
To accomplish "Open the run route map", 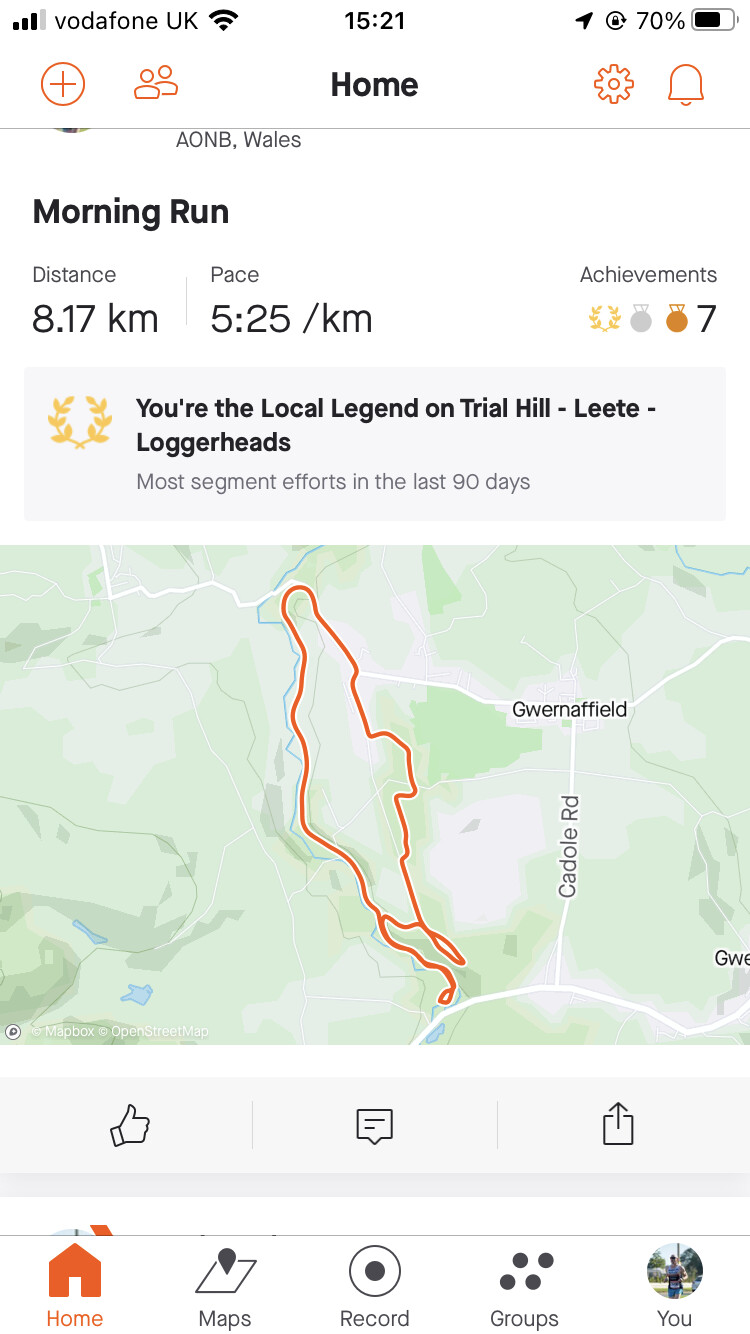I will [x=375, y=795].
